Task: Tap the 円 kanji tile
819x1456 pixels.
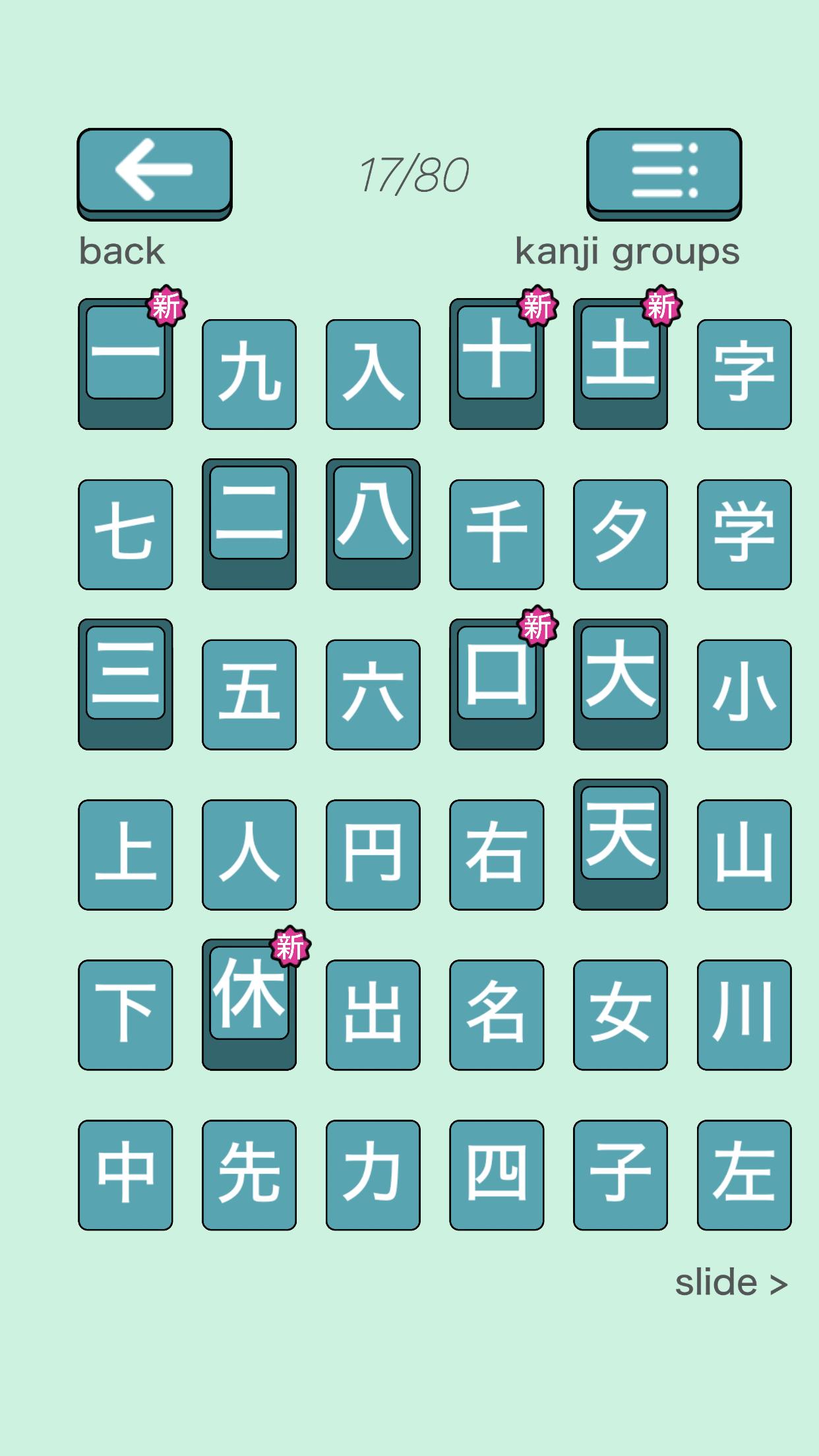Action: (x=373, y=855)
